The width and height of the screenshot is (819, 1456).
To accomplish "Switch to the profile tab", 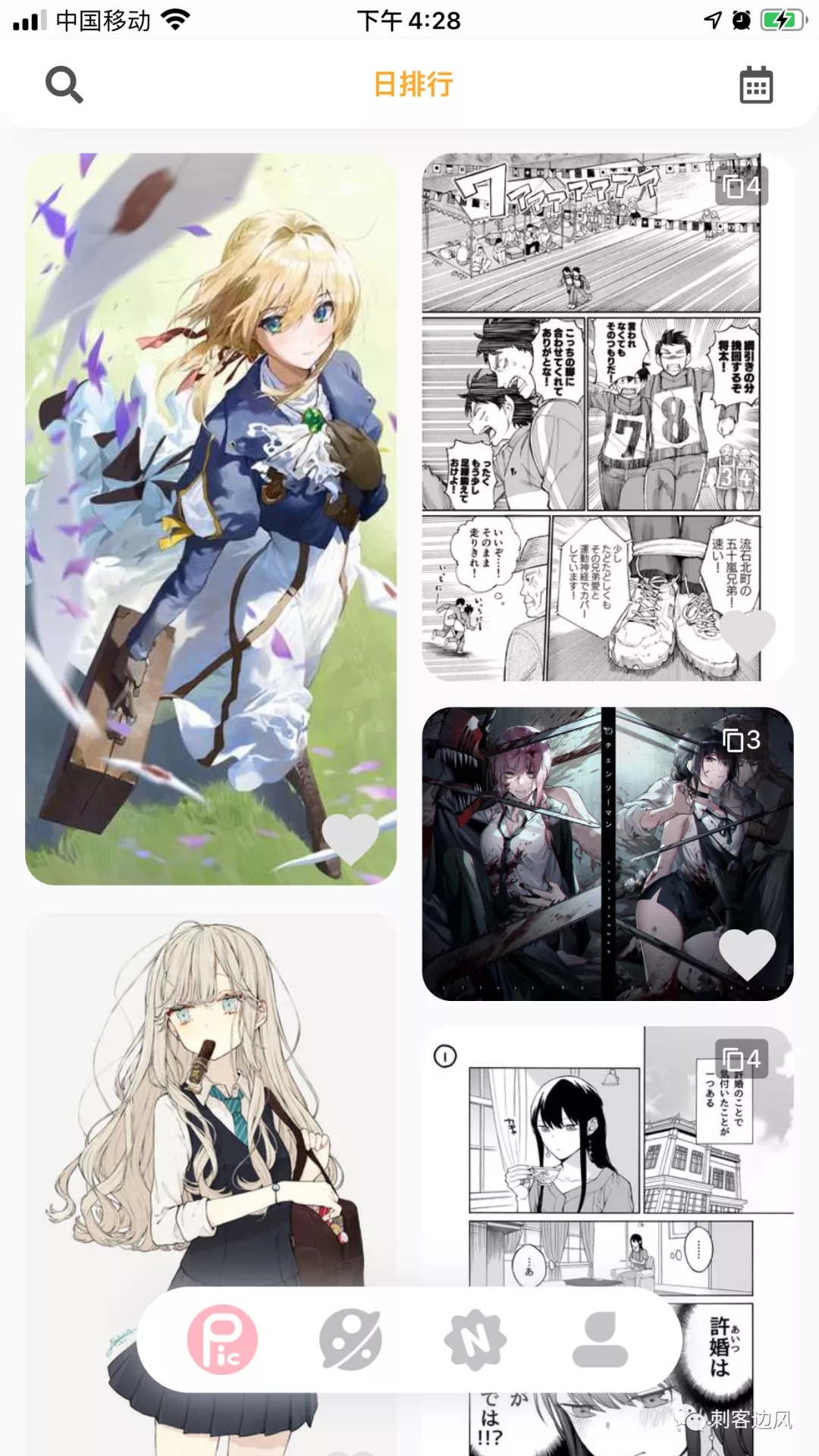I will tap(600, 1339).
